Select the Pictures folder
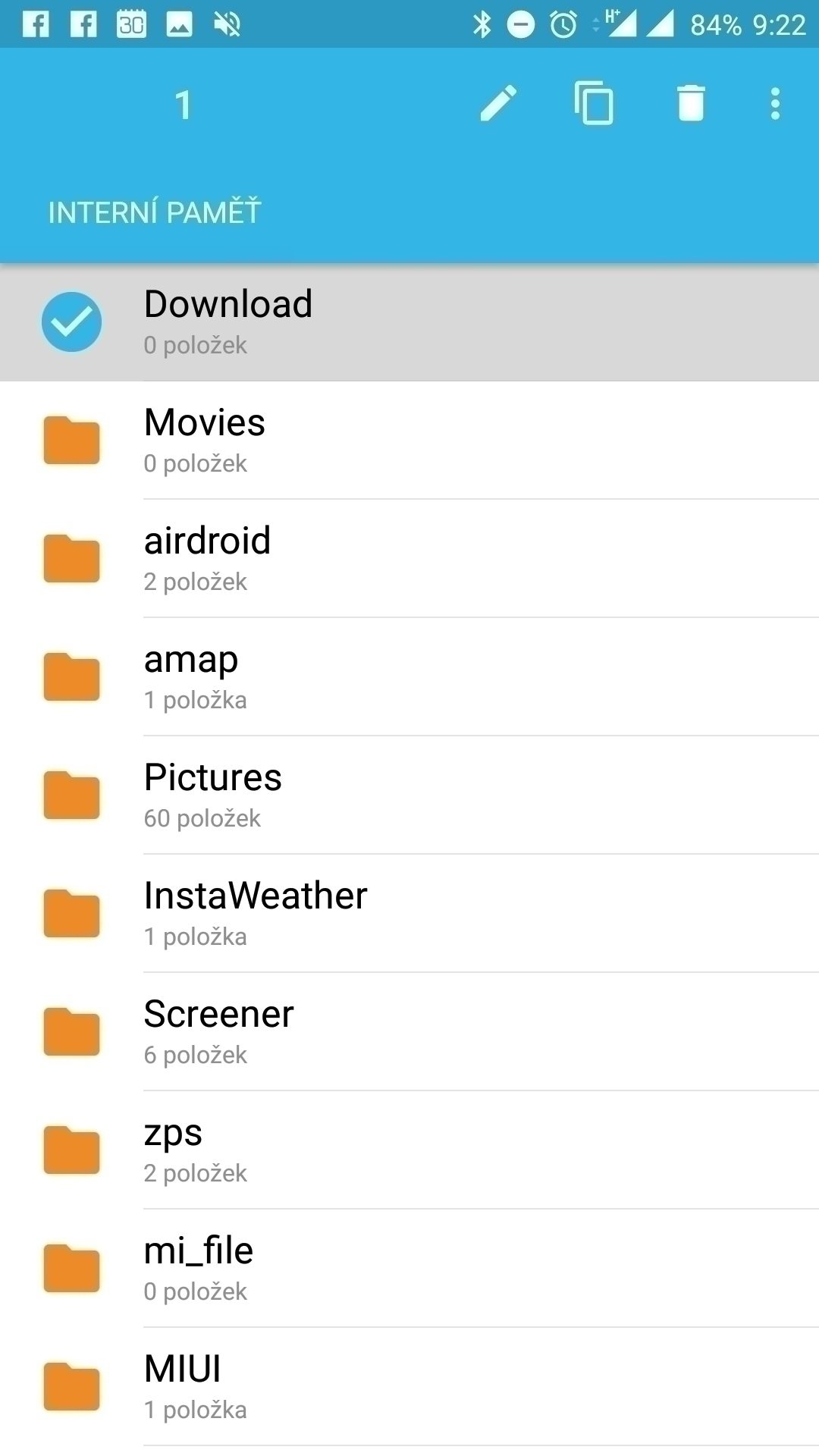This screenshot has width=819, height=1456. pos(409,795)
